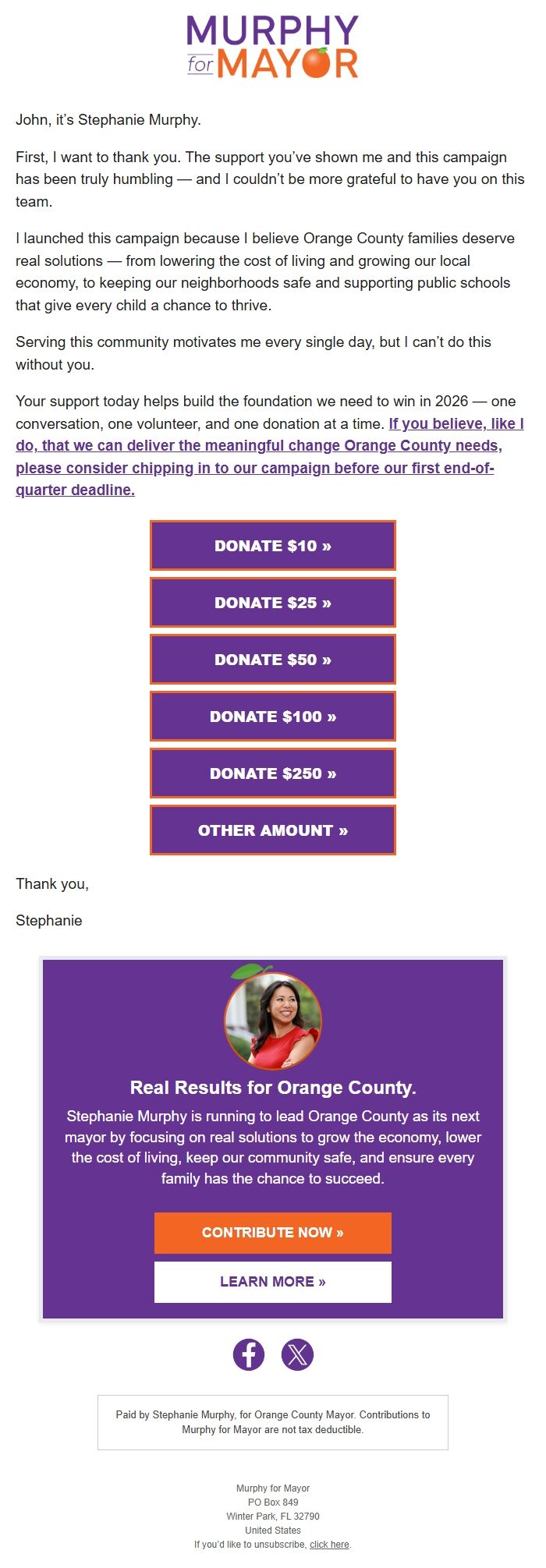Open LEARN MORE about Stephanie Murphy
546x1568 pixels.
click(273, 1282)
